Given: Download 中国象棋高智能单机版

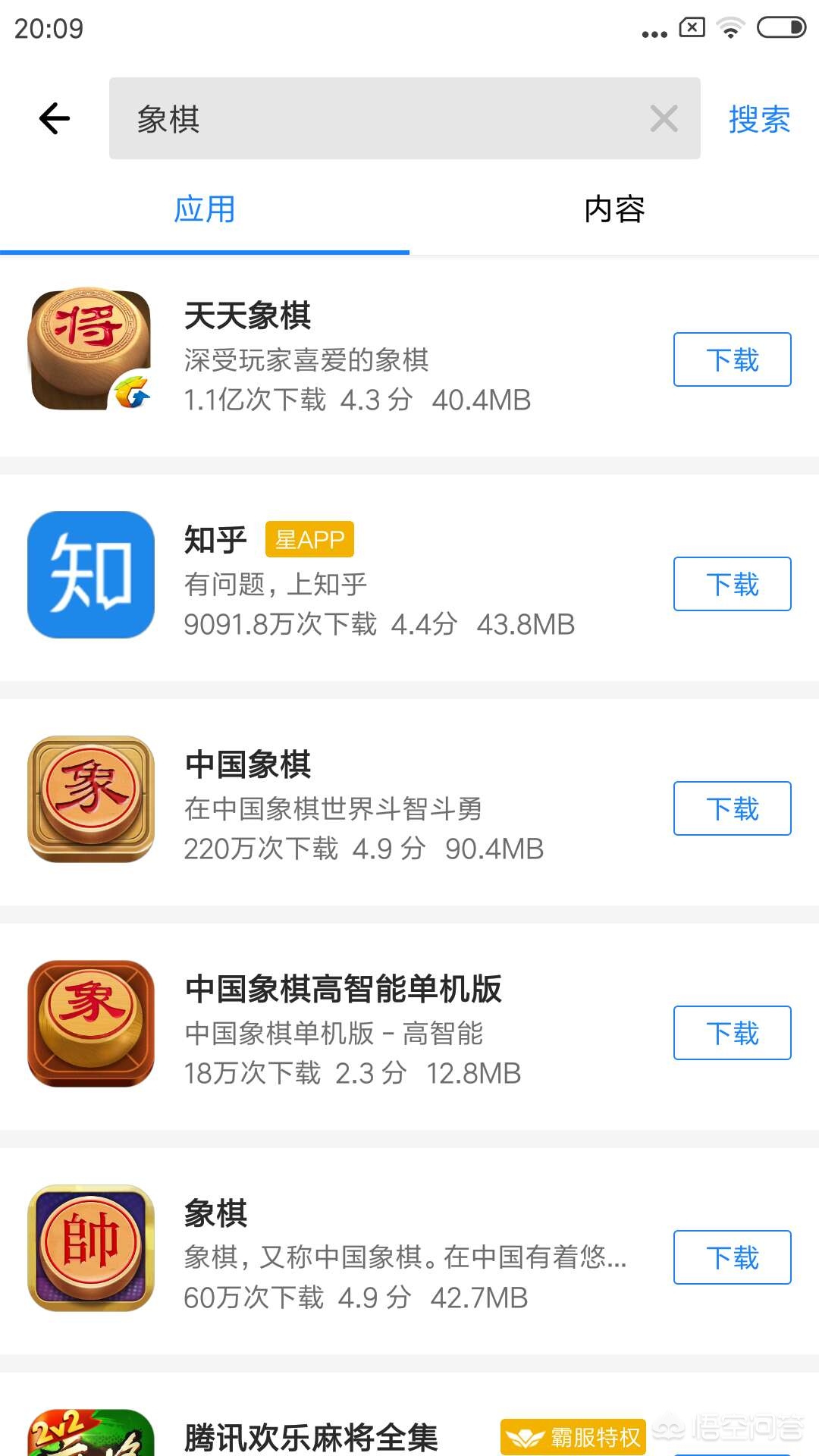Looking at the screenshot, I should click(x=732, y=1033).
